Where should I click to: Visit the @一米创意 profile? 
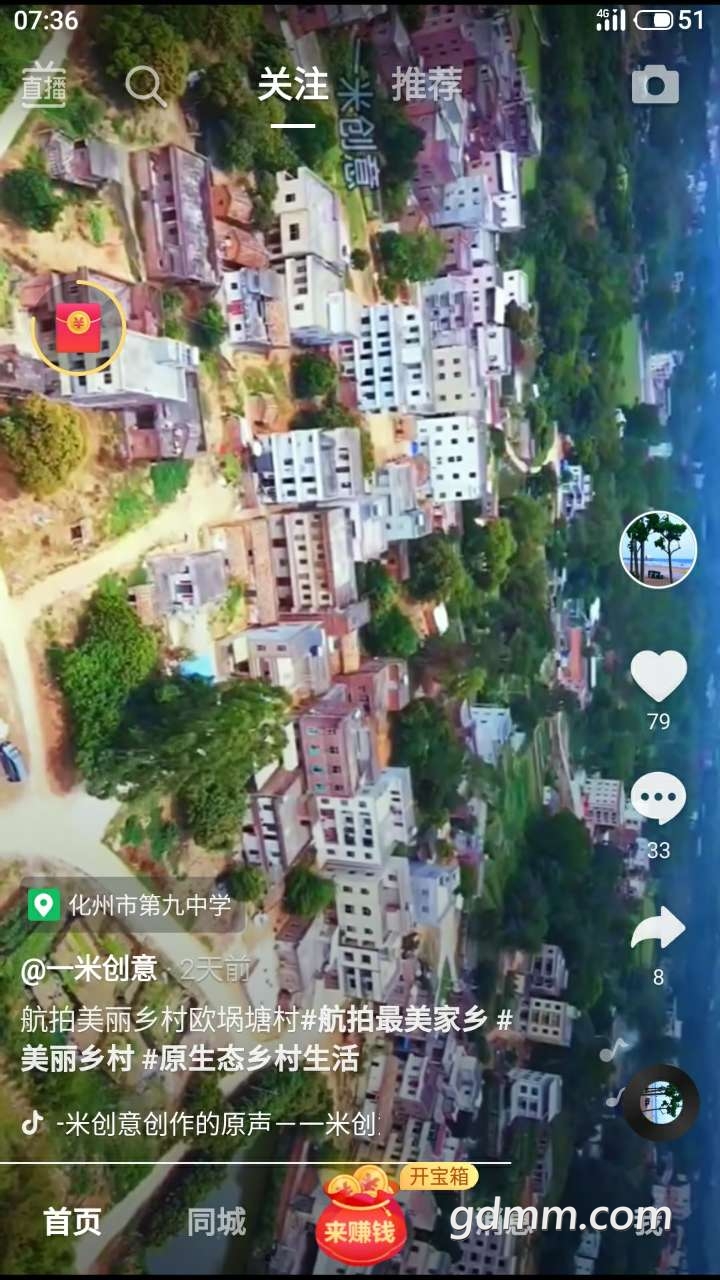[90, 968]
